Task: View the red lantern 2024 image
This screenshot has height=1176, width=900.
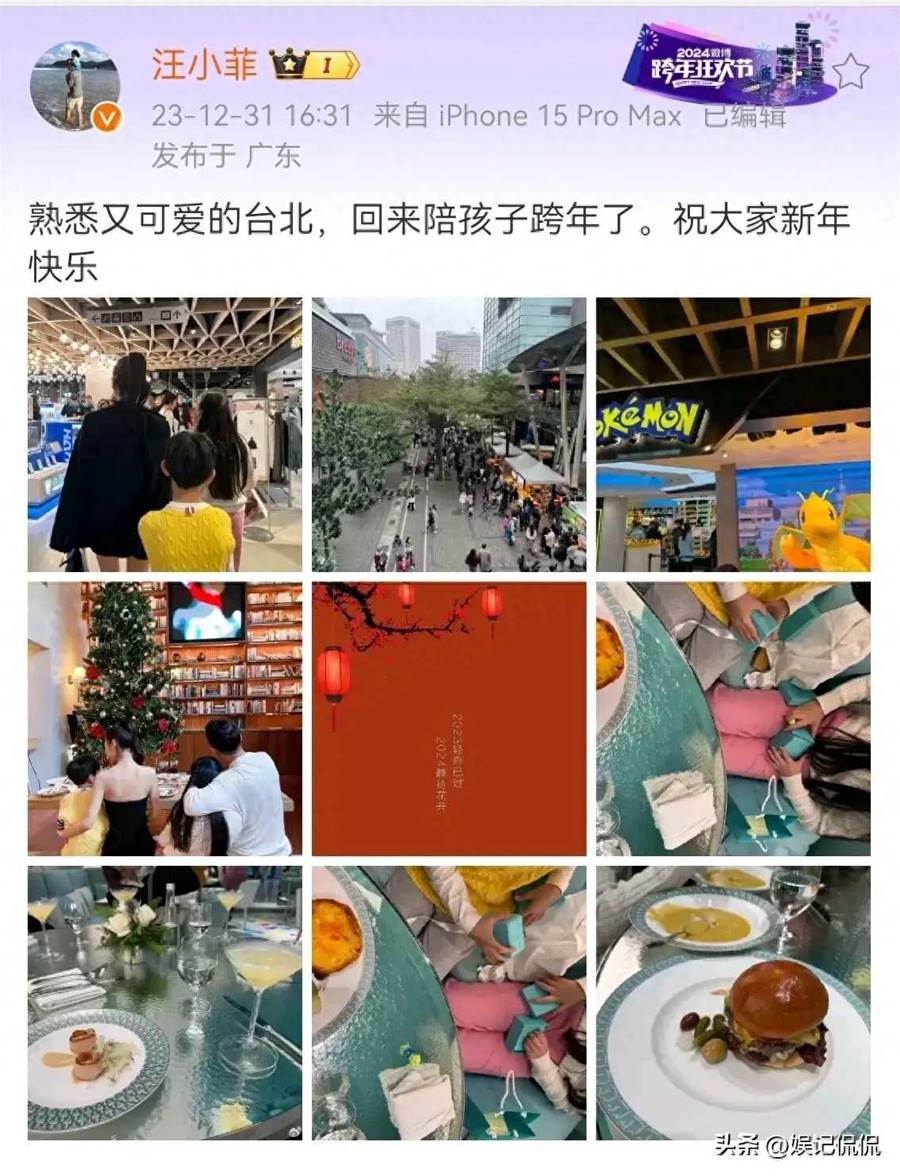Action: tap(449, 718)
